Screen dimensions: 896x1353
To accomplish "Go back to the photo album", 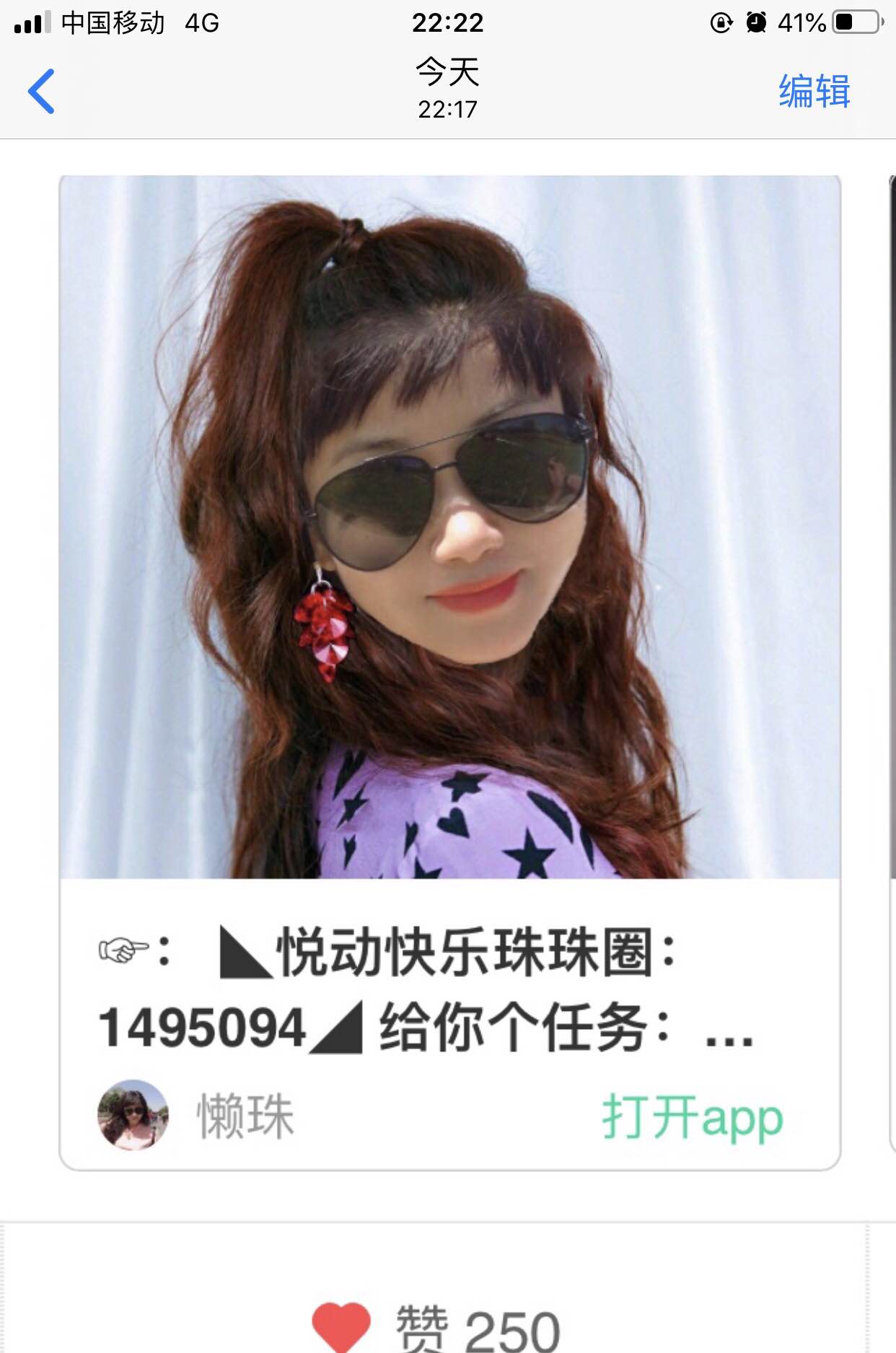I will pyautogui.click(x=41, y=92).
